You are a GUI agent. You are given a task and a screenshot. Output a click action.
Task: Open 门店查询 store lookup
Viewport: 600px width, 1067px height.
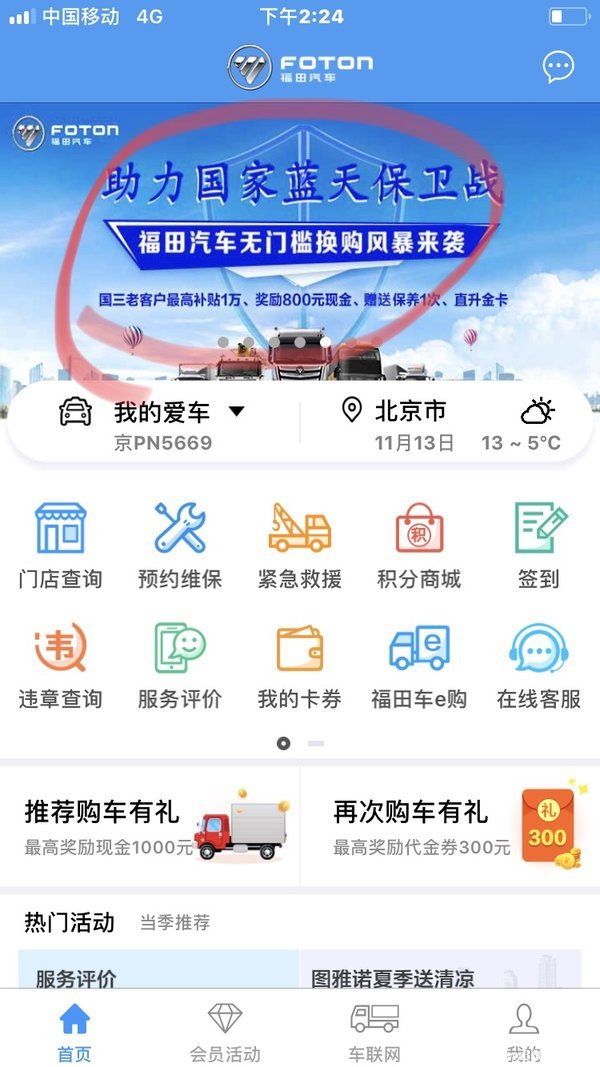[61, 545]
